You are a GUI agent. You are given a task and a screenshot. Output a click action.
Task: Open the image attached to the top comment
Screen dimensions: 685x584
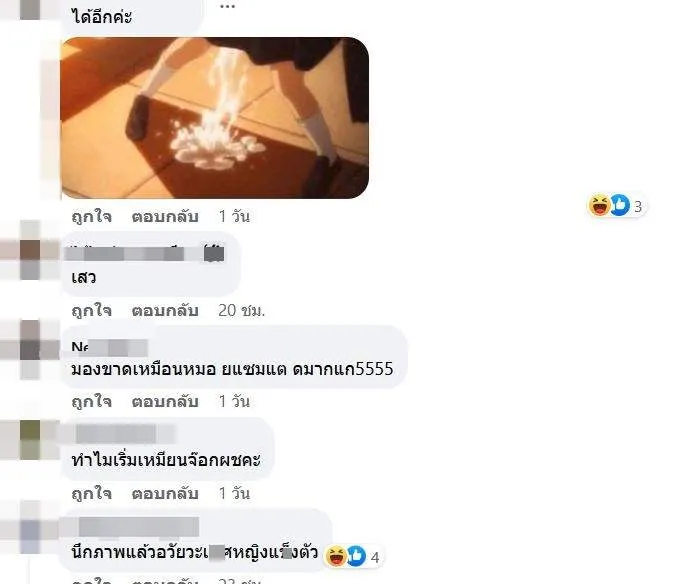click(x=214, y=117)
